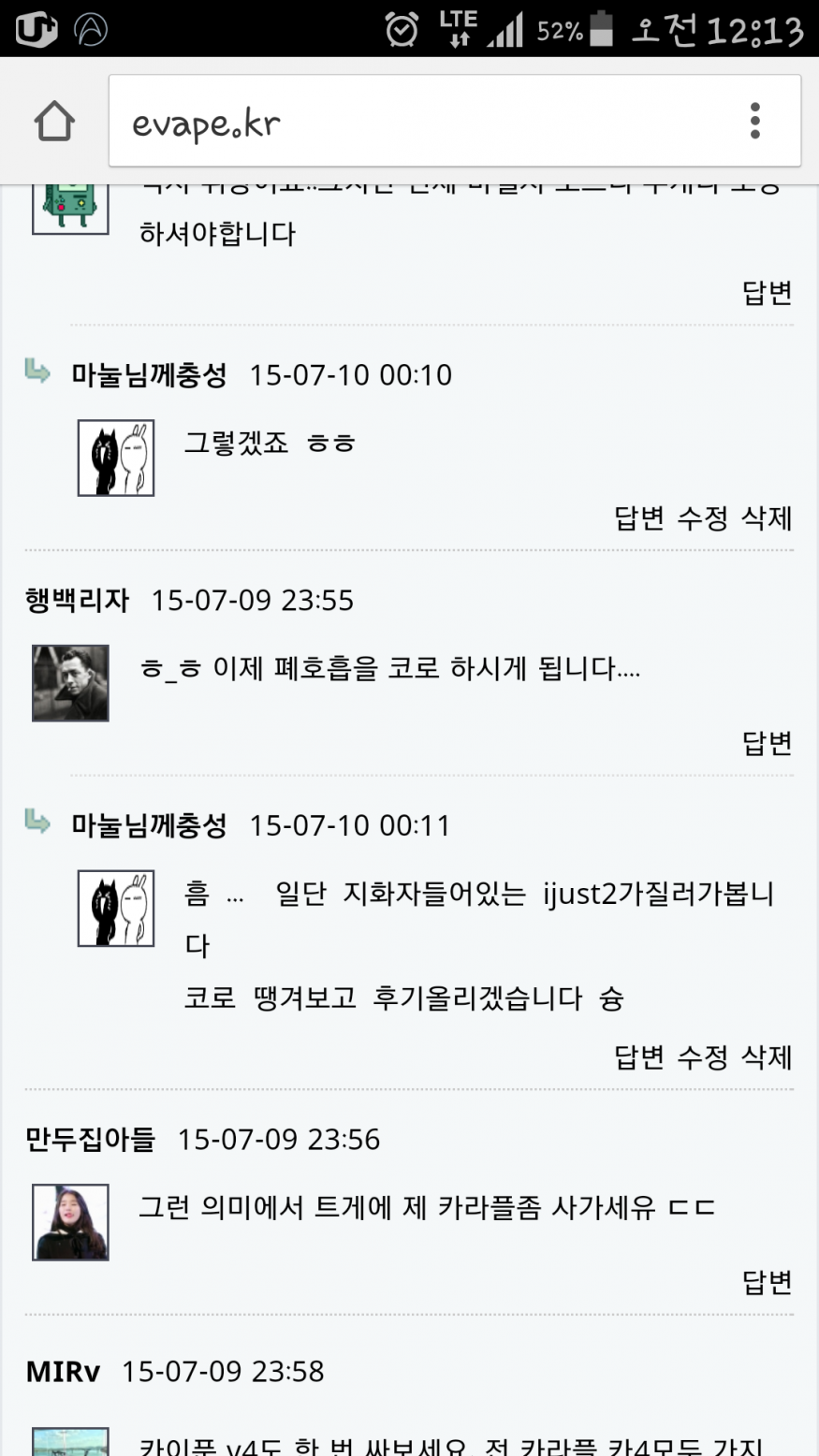
Task: Open the browser overflow menu
Action: [x=754, y=121]
